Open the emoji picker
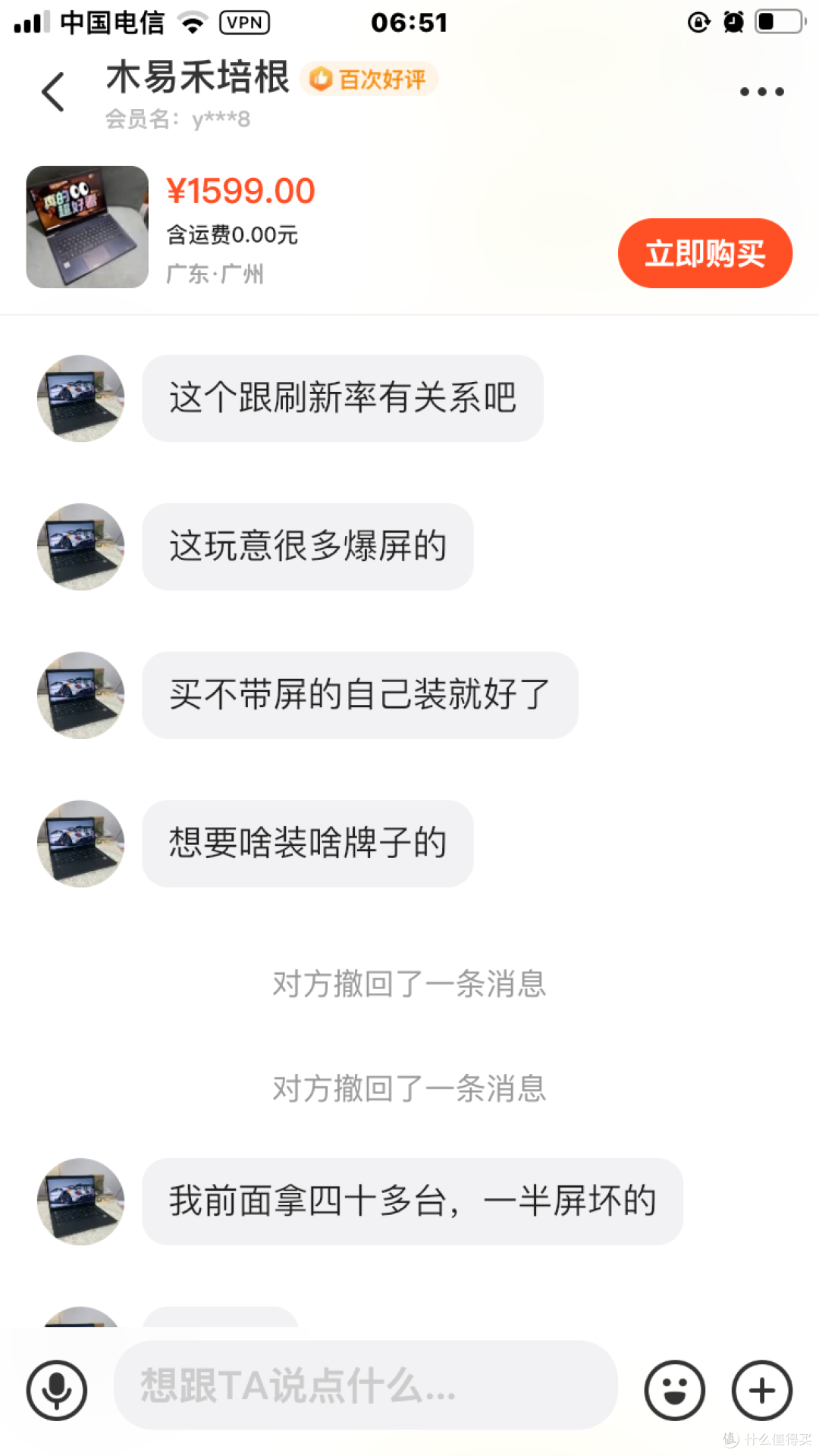The width and height of the screenshot is (819, 1456). point(674,1389)
